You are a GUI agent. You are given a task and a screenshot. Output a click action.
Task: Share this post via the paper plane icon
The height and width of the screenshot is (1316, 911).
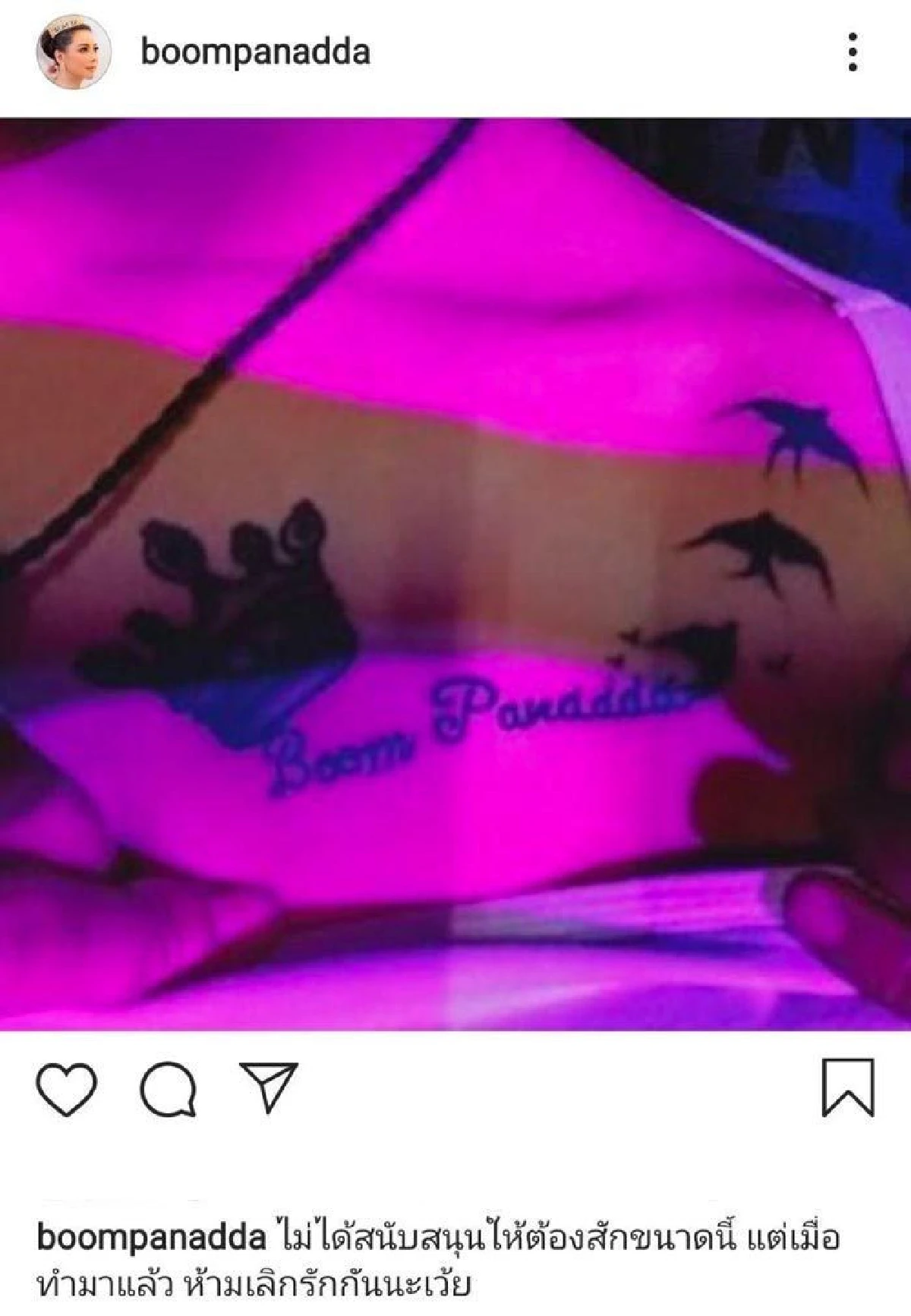(x=268, y=1087)
